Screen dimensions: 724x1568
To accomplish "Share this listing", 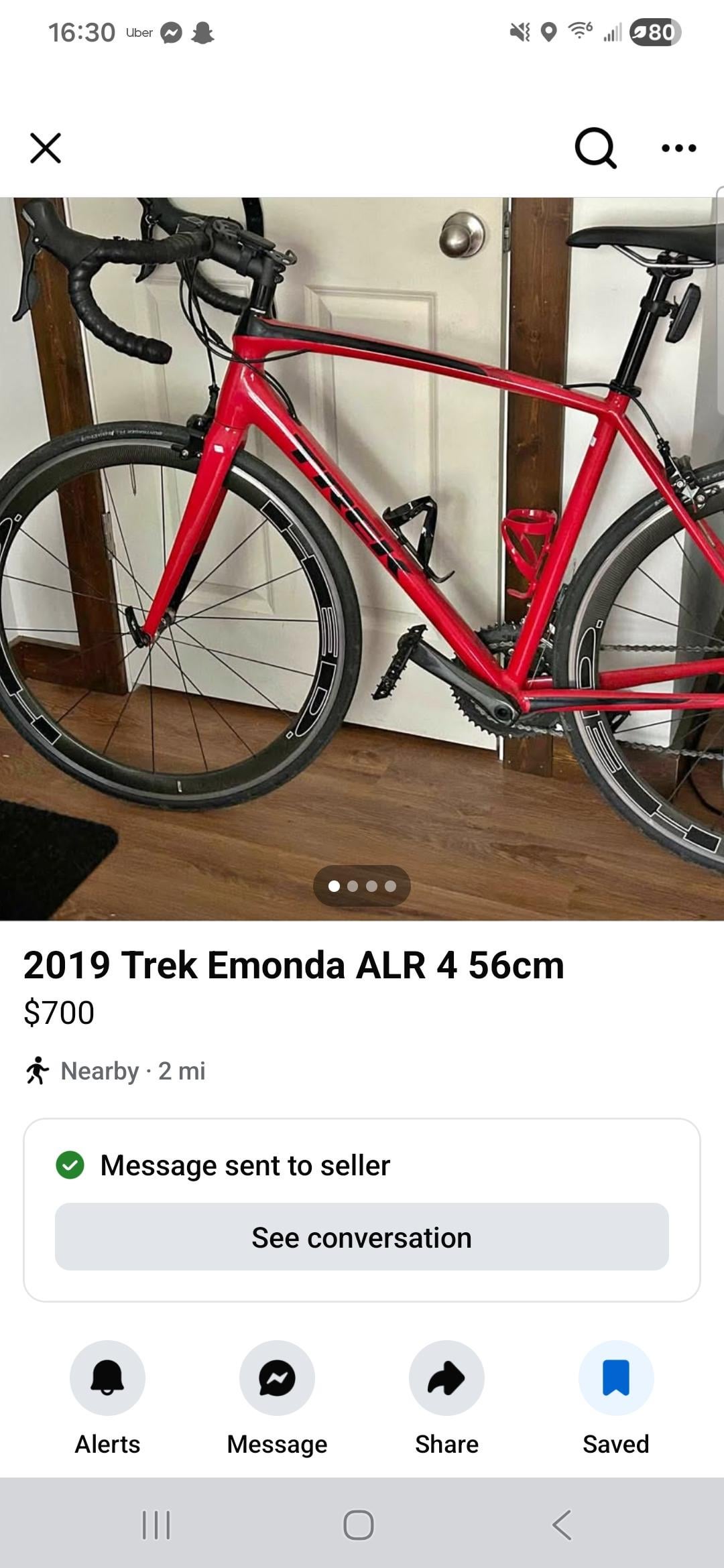I will click(446, 1378).
